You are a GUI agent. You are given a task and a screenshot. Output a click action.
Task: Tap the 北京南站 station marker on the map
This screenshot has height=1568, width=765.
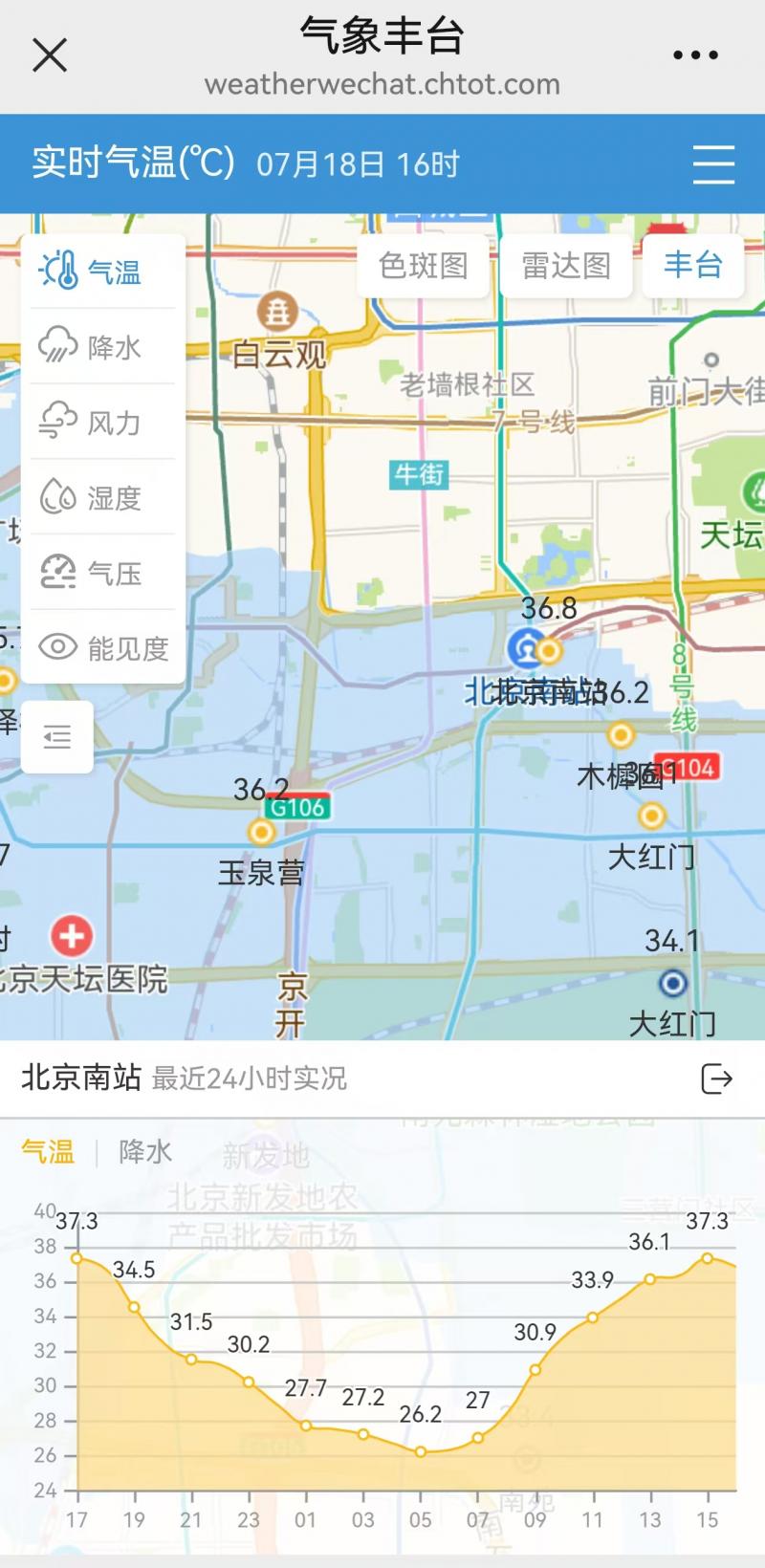pyautogui.click(x=548, y=651)
